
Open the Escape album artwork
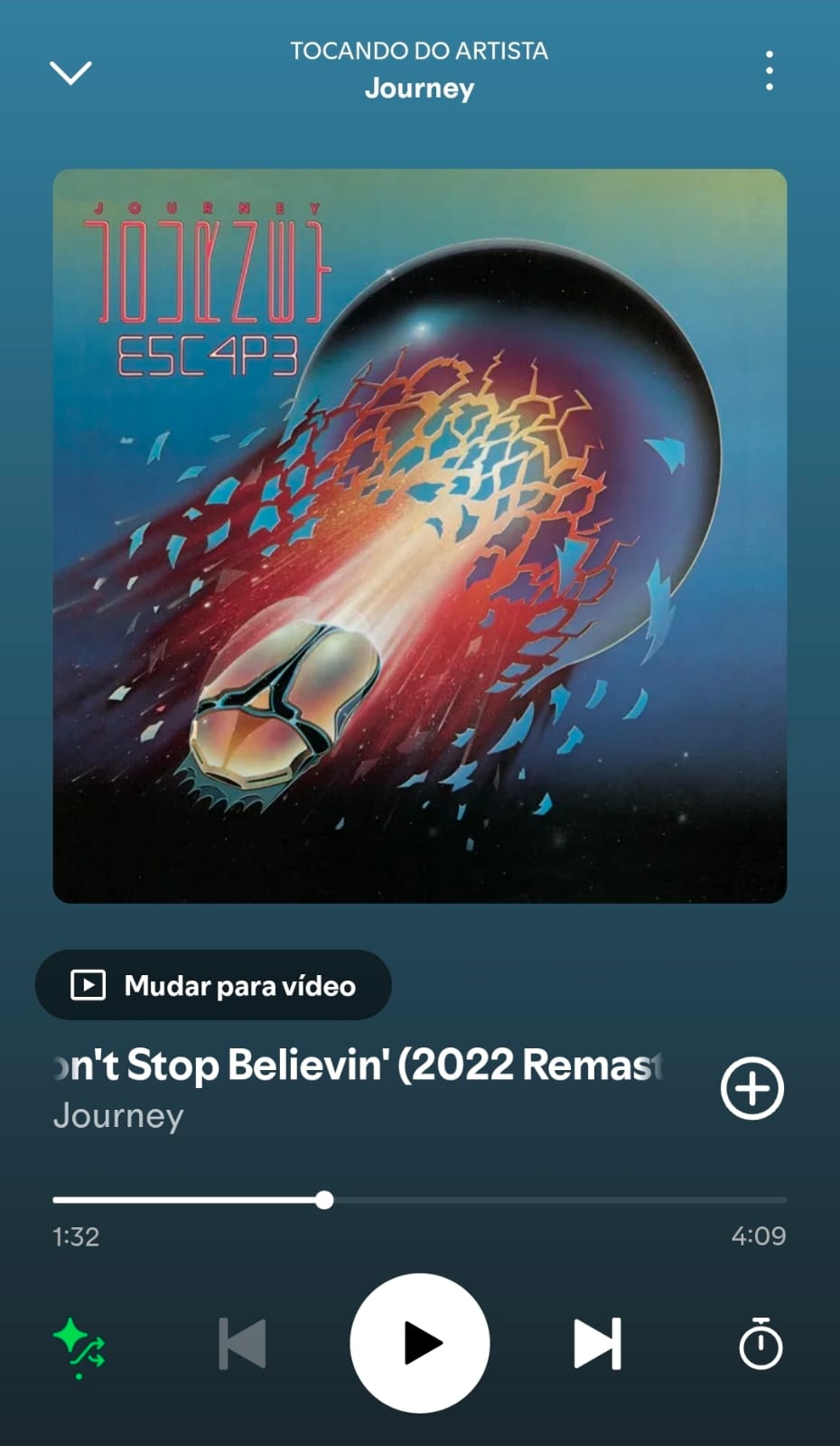420,535
